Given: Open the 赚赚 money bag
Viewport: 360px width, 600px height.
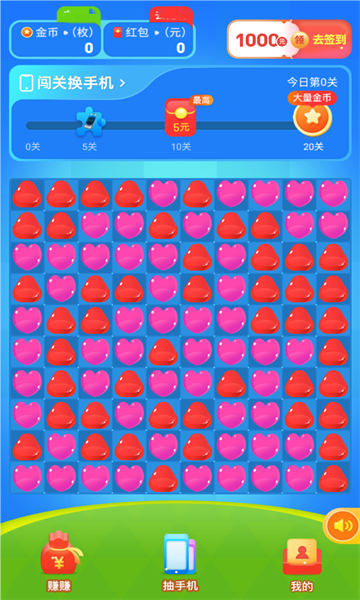Looking at the screenshot, I should tap(60, 561).
